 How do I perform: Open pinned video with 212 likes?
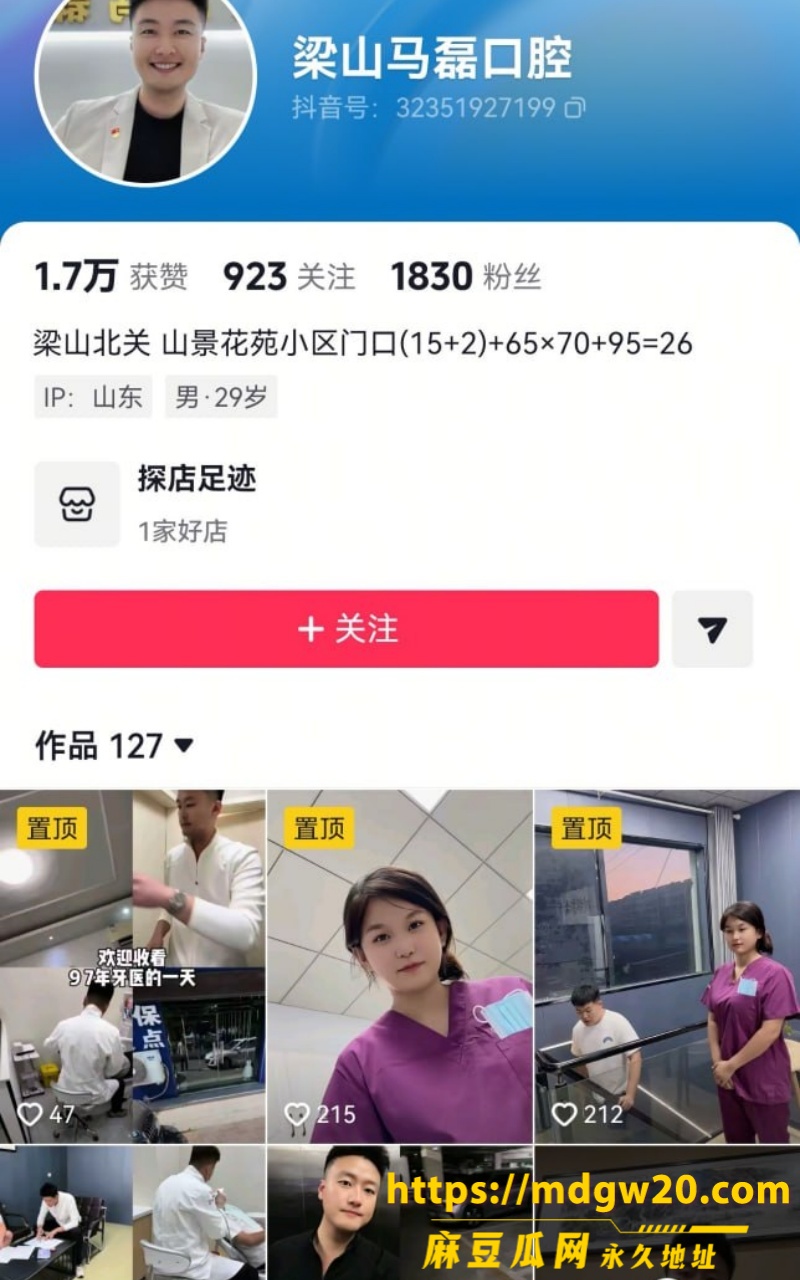point(668,966)
